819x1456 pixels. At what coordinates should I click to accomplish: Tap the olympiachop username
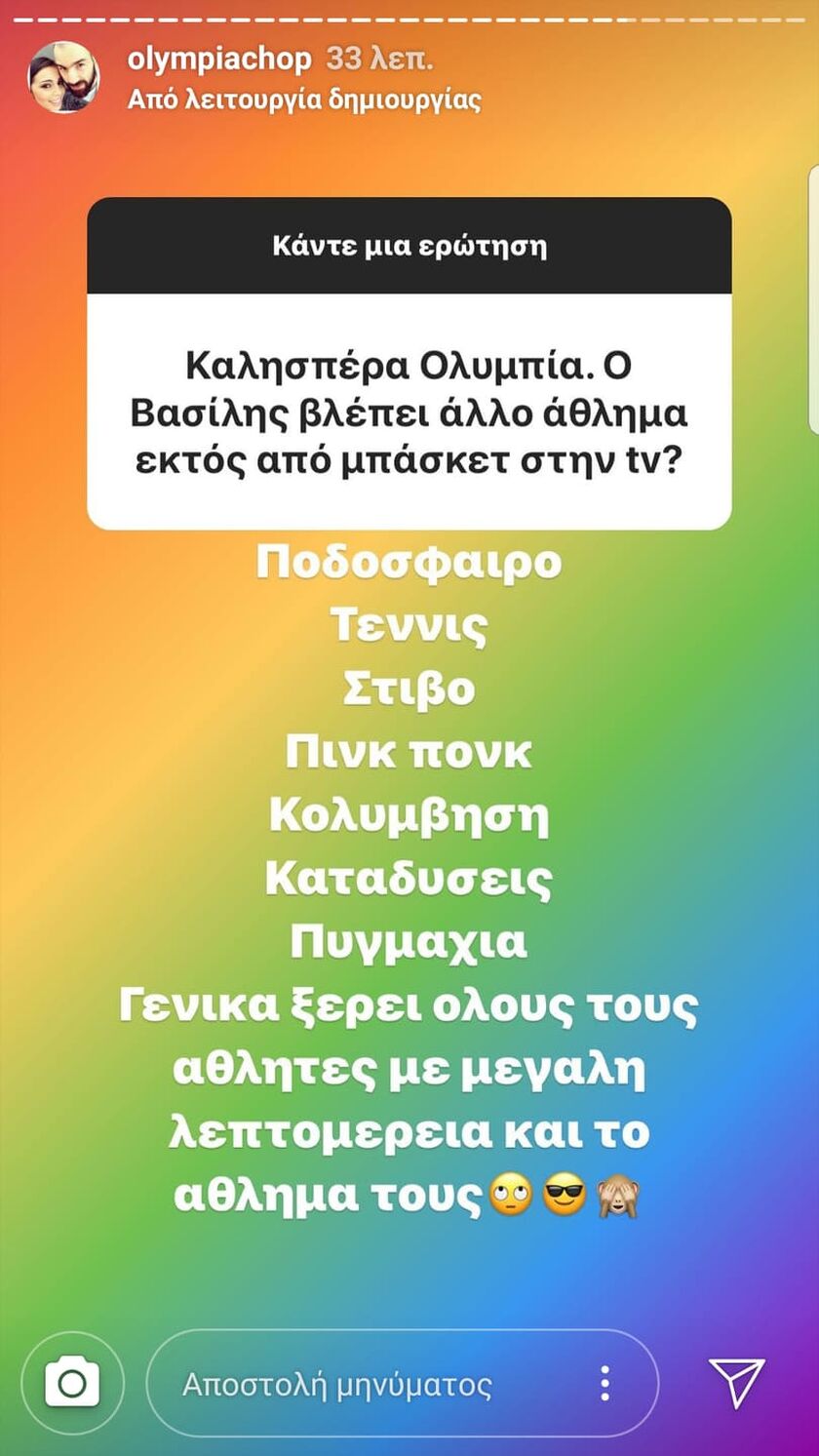tap(219, 59)
